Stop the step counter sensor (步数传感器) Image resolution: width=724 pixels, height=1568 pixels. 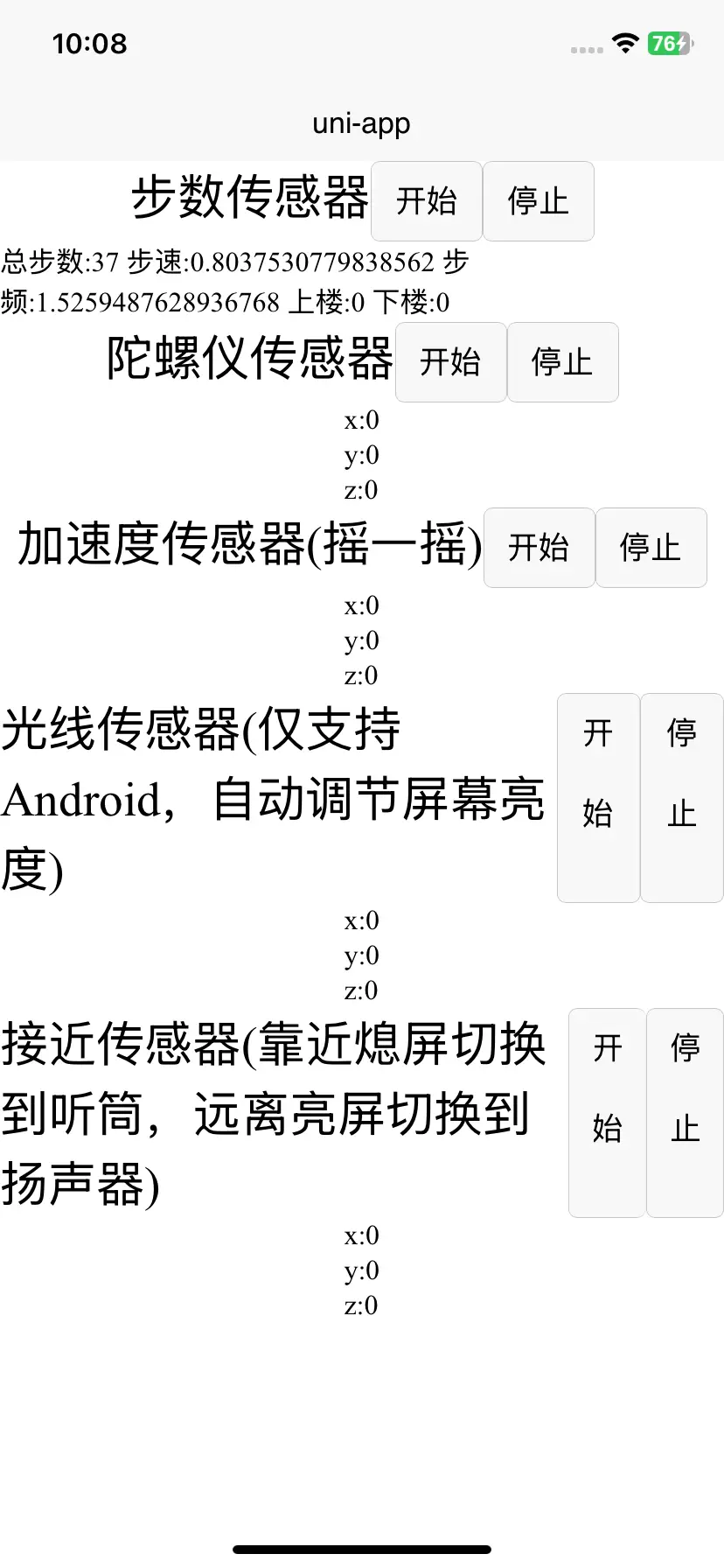pyautogui.click(x=538, y=201)
